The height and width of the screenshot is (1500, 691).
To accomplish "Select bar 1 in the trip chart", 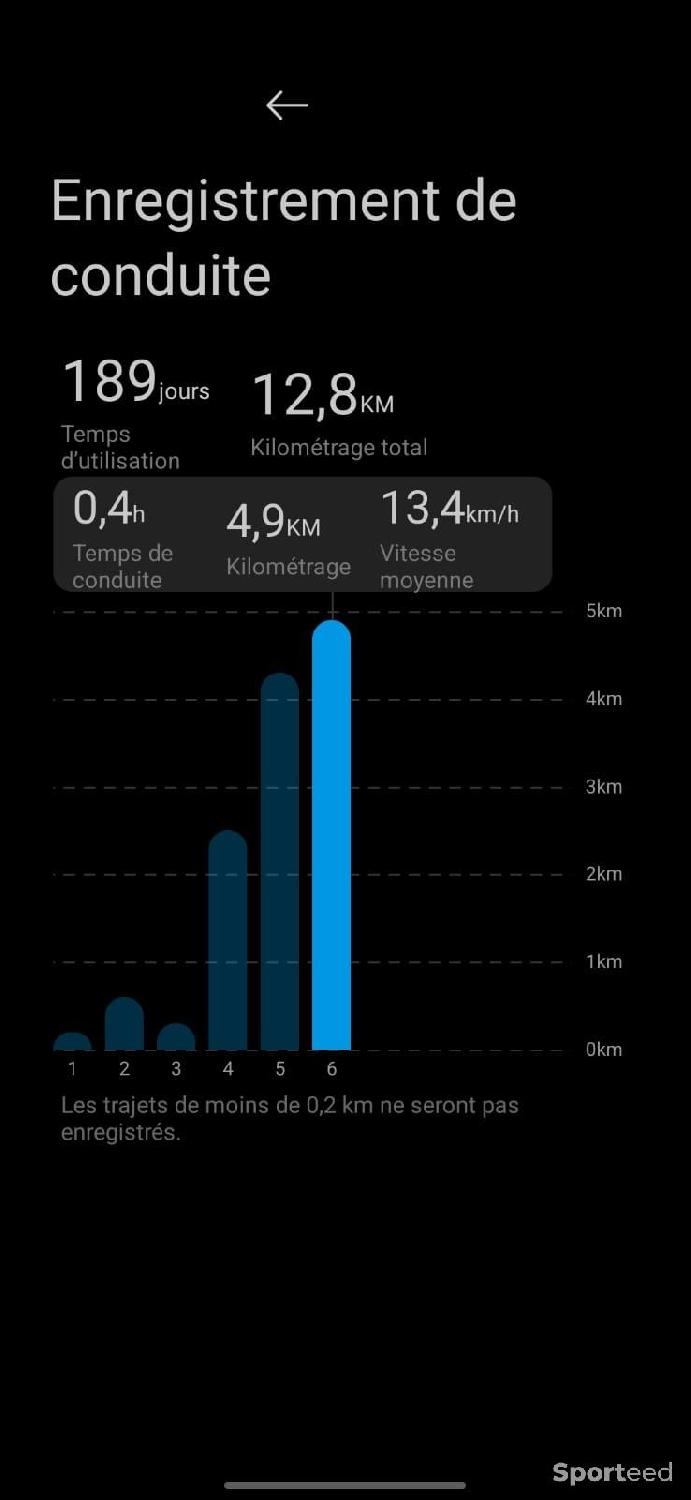I will [x=72, y=1042].
